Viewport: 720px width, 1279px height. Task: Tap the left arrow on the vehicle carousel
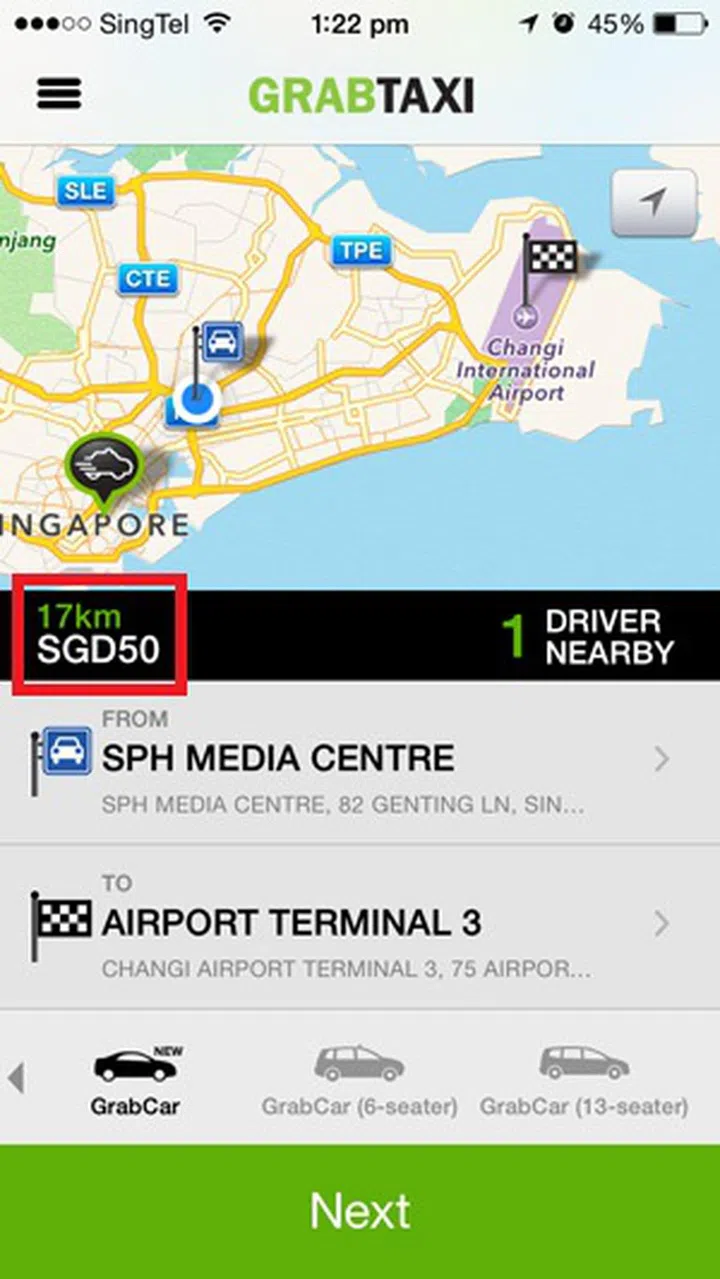[14, 1078]
